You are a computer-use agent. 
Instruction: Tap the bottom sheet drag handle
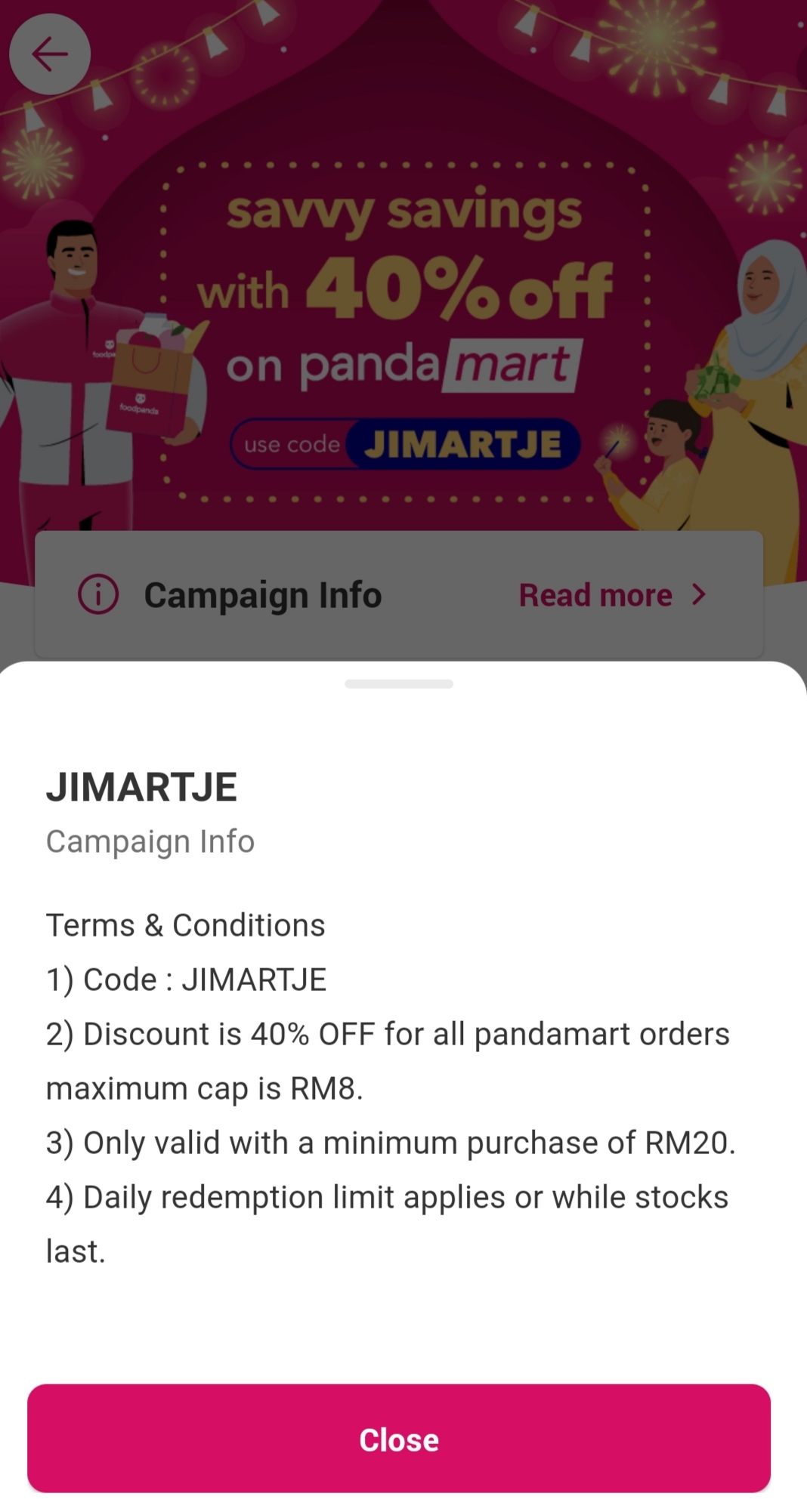pos(399,683)
